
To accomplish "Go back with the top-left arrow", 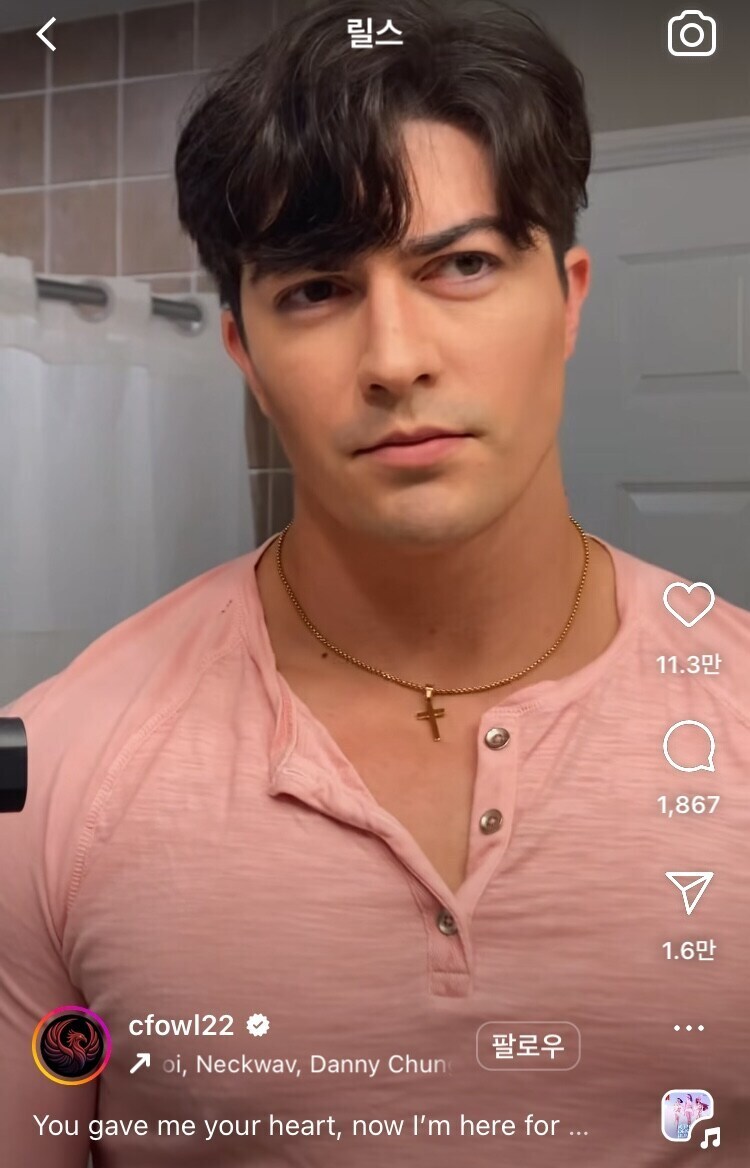I will point(46,35).
